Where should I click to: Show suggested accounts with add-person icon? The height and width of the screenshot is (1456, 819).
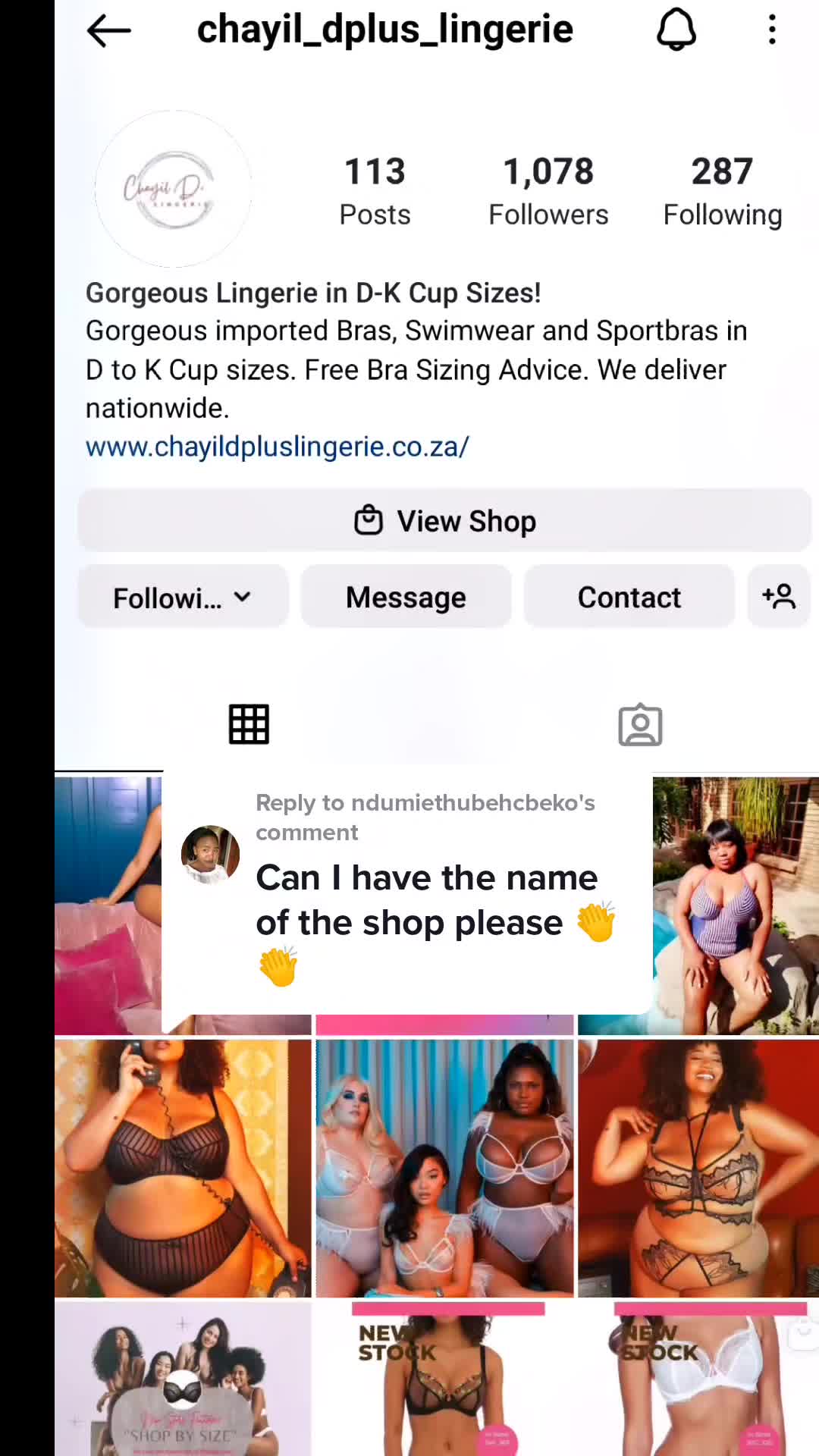[779, 597]
